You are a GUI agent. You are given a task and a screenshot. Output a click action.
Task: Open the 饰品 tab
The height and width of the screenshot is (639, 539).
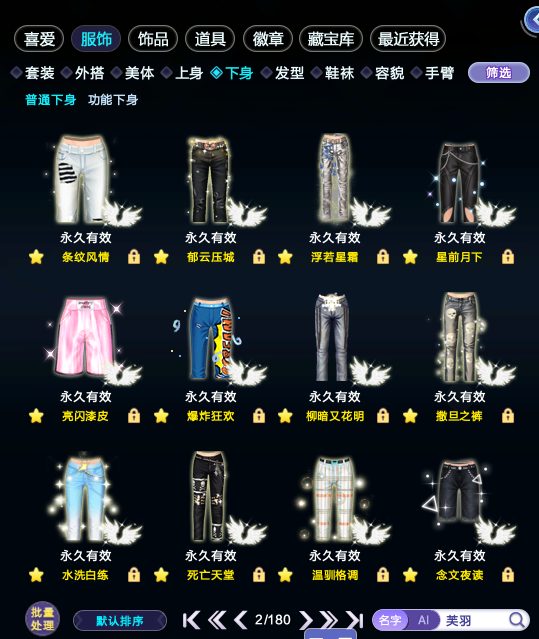[x=153, y=39]
